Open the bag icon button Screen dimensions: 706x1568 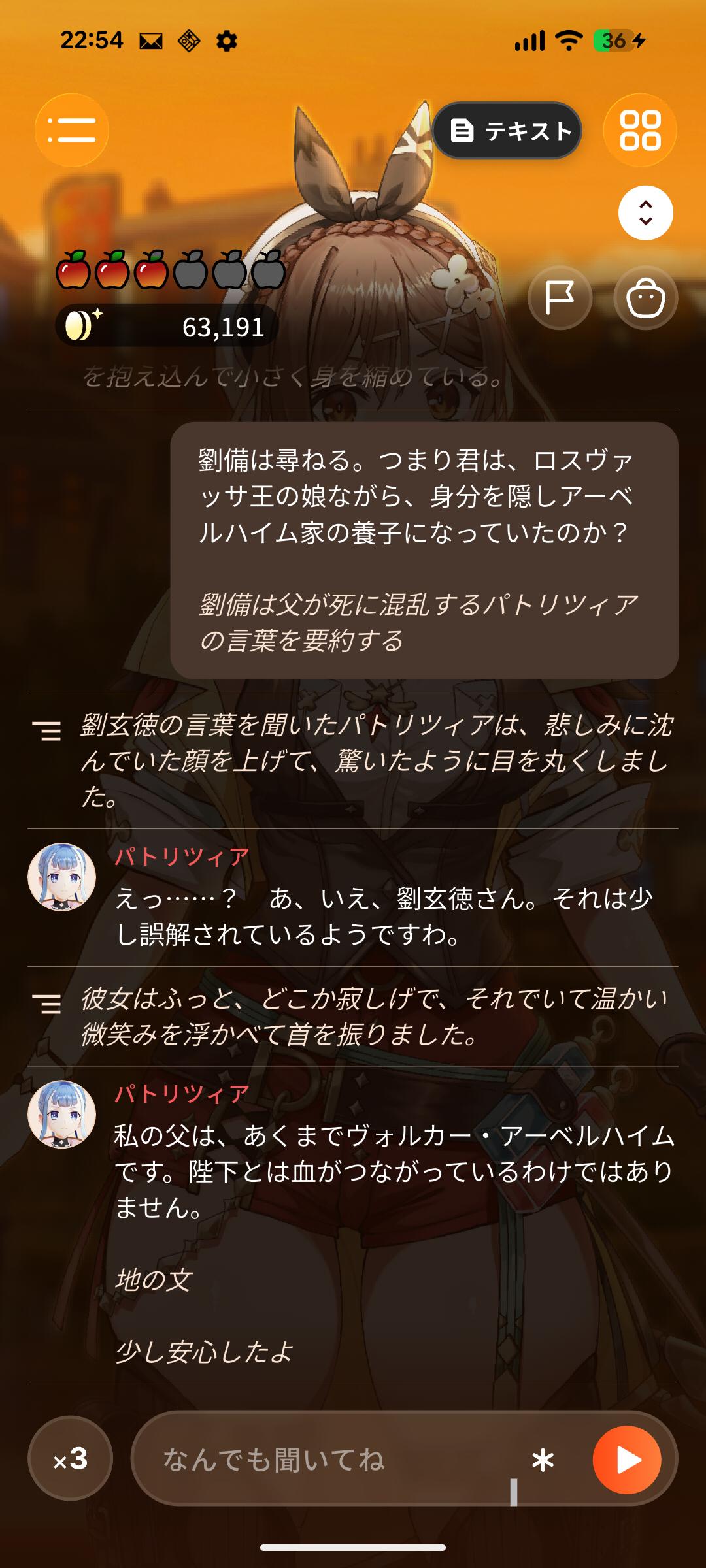point(646,298)
